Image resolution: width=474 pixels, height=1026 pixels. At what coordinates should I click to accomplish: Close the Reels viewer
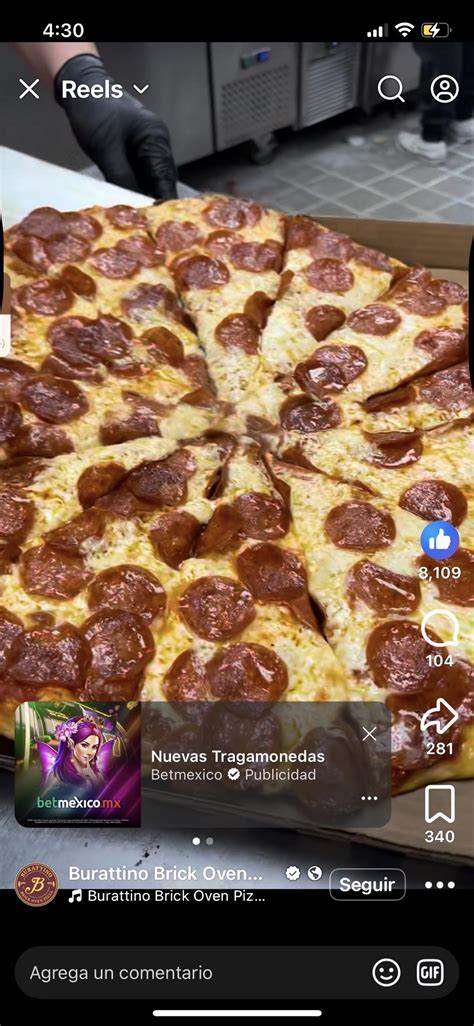click(x=29, y=89)
